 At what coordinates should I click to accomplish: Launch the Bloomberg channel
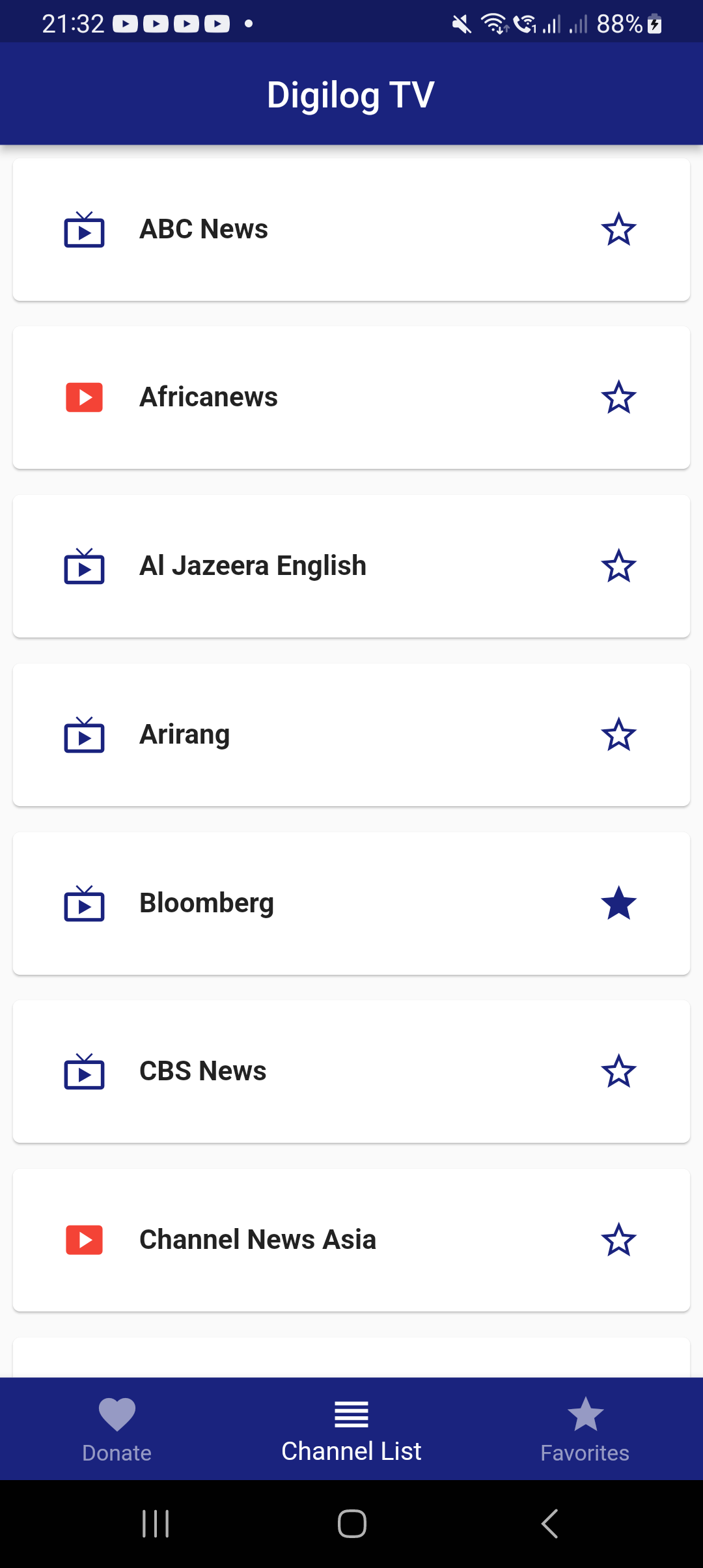point(206,903)
